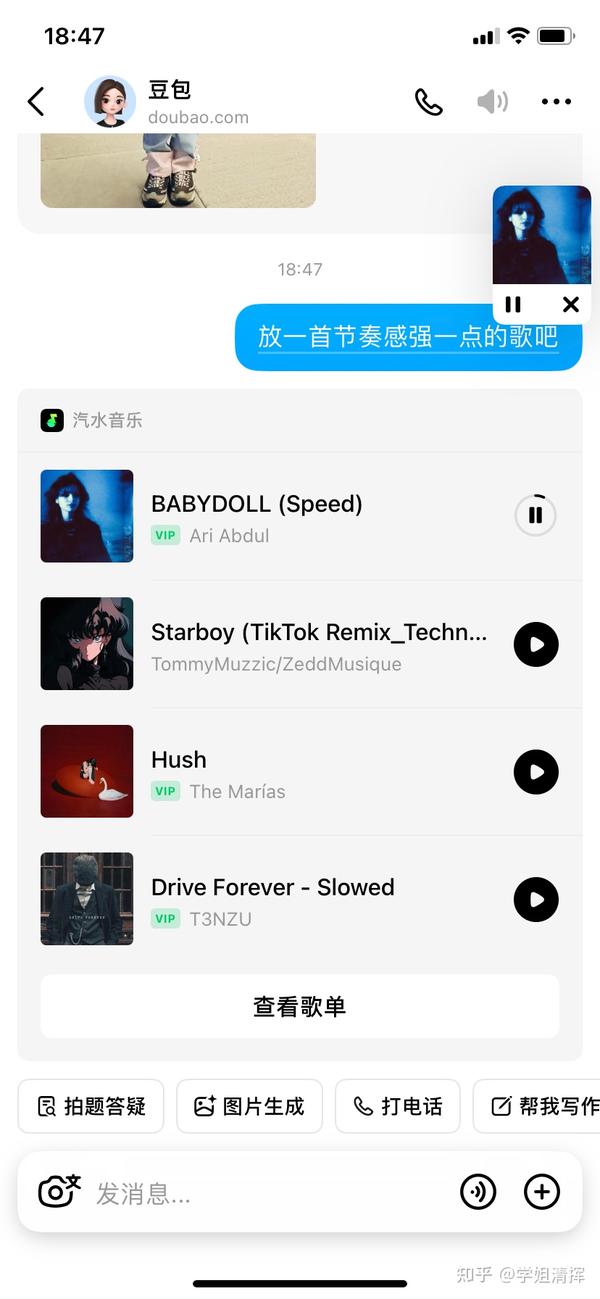Open 图片生成 image generation

pos(249,1106)
